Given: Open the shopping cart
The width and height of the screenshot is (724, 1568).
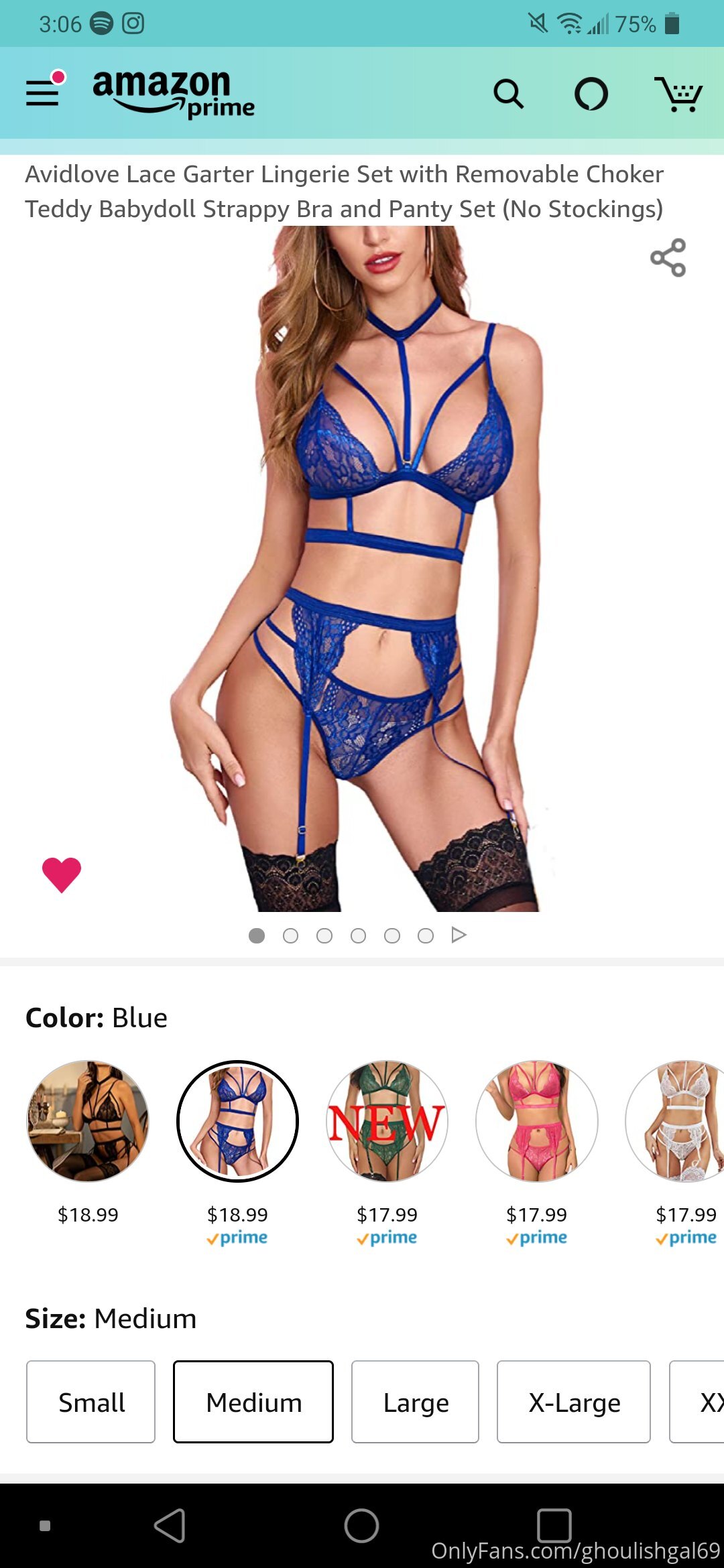Looking at the screenshot, I should (x=678, y=94).
